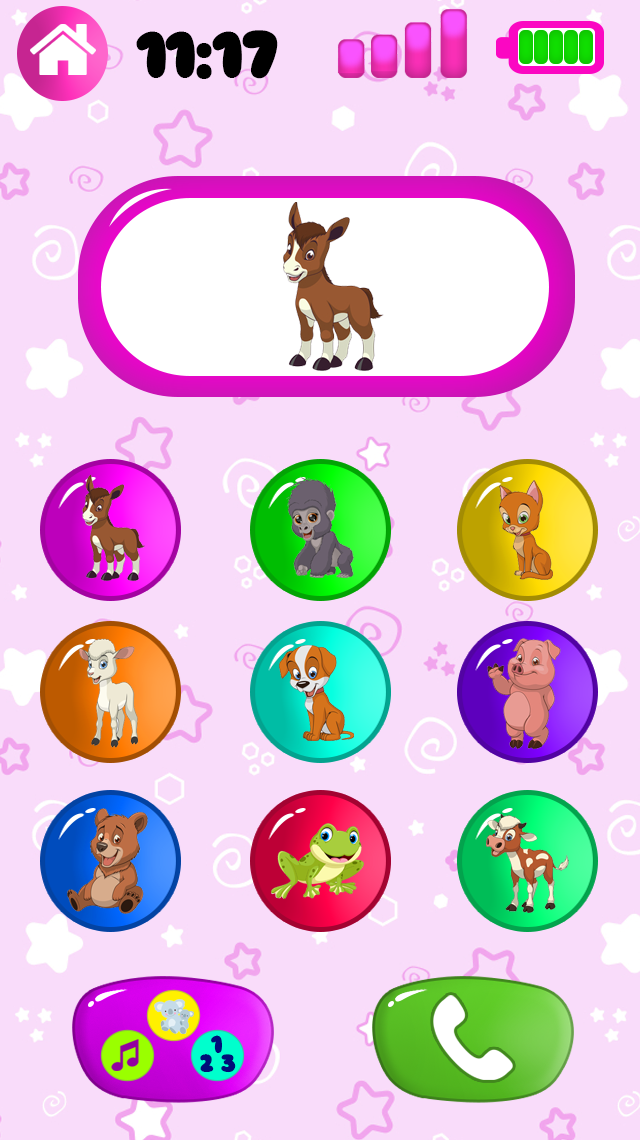Select the pig on the violet button
The height and width of the screenshot is (1140, 640).
click(527, 692)
